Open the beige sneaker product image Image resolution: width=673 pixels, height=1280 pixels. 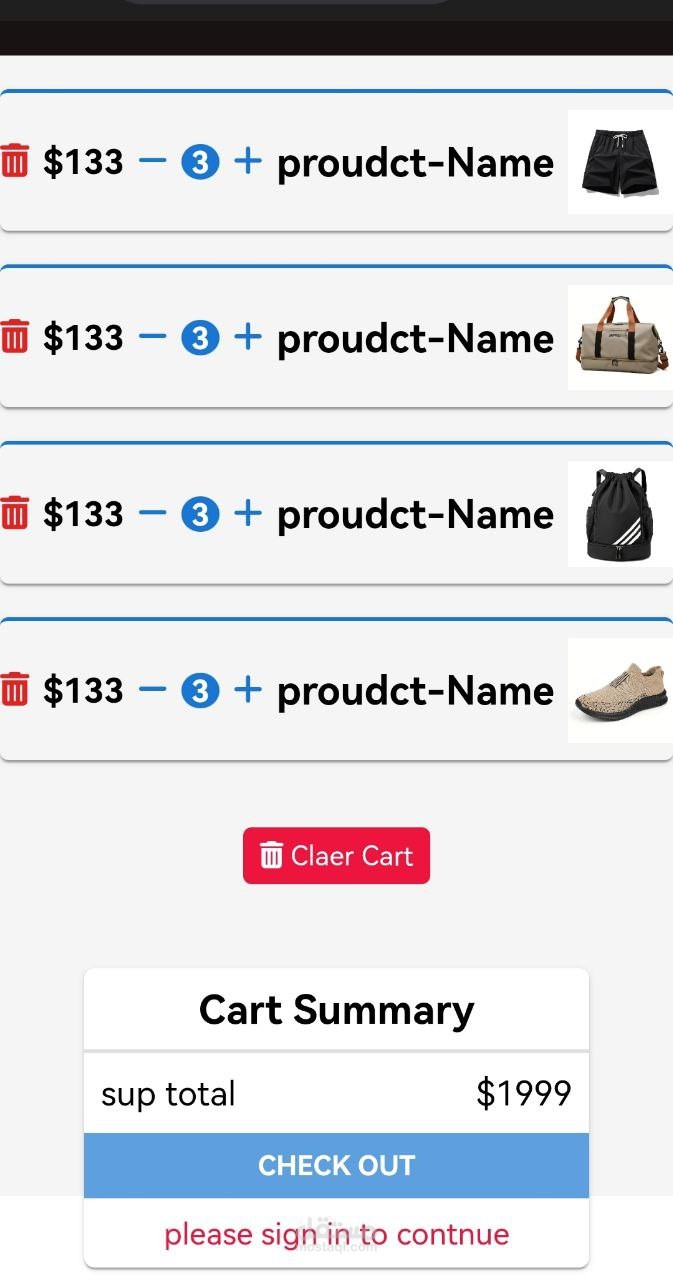[620, 690]
